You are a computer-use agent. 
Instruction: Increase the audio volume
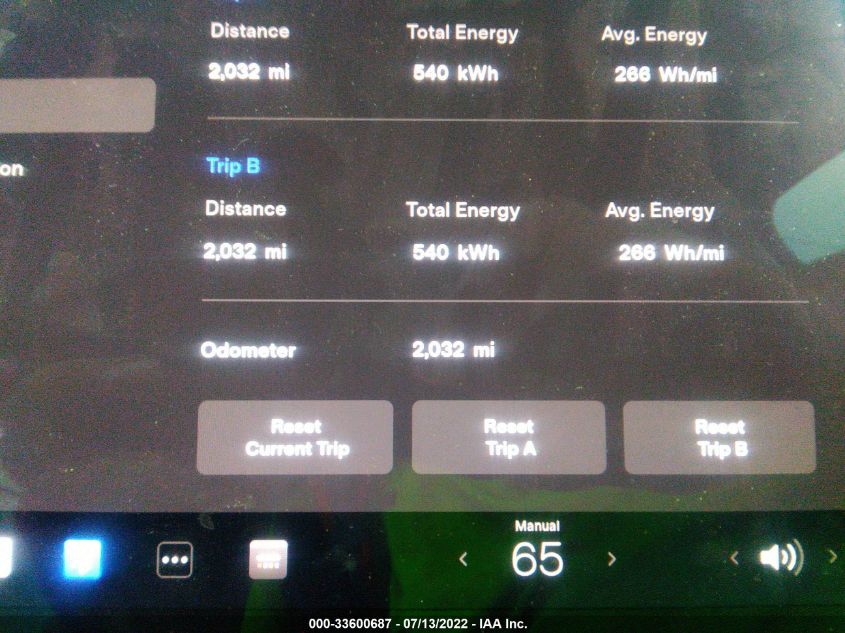click(831, 557)
